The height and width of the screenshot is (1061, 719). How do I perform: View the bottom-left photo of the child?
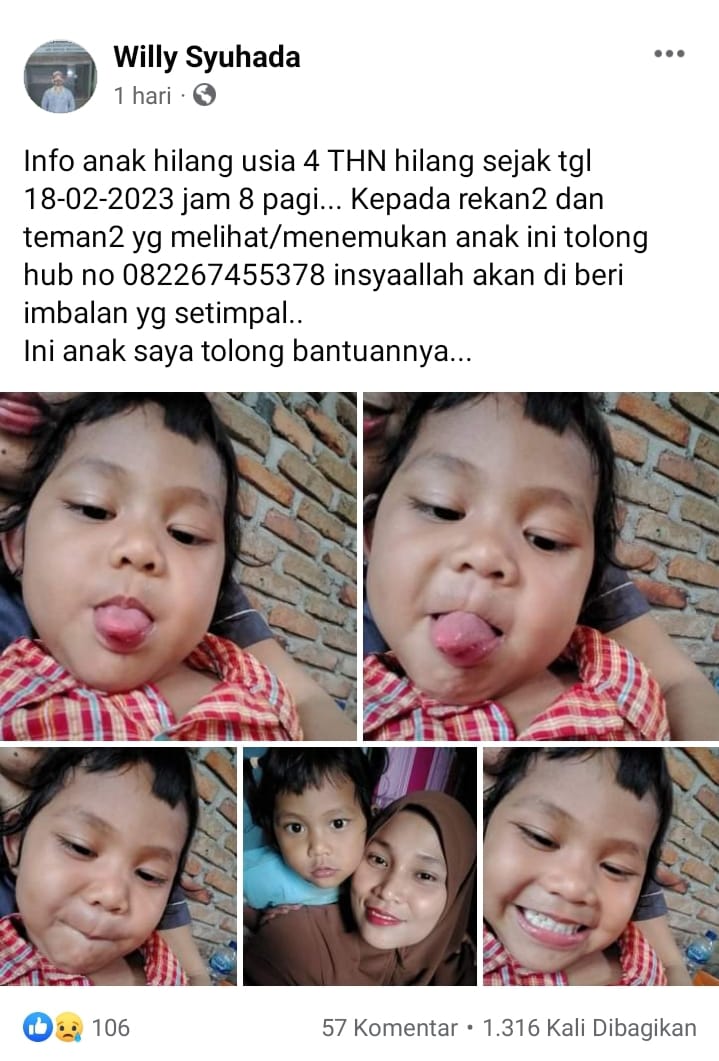pos(118,866)
